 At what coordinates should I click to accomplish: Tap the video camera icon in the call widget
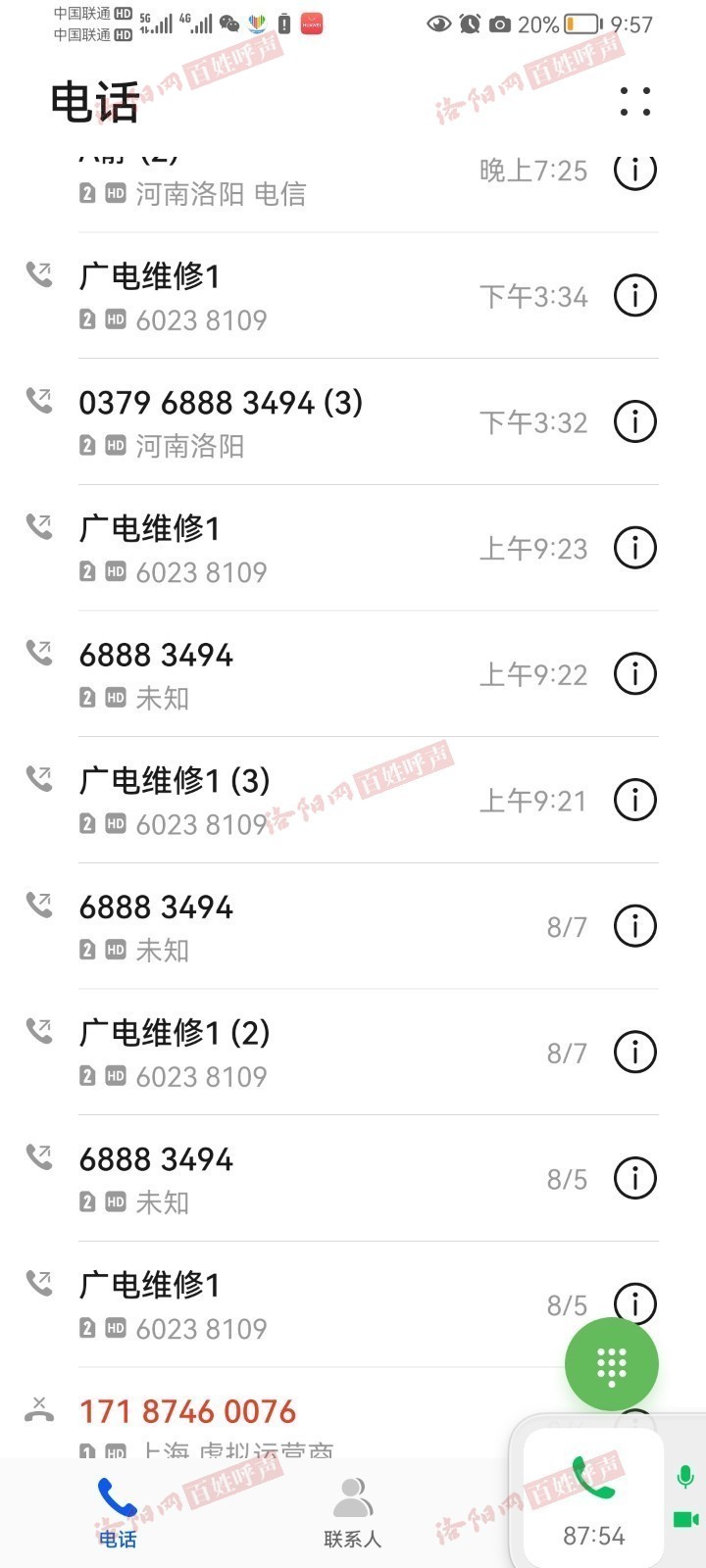click(x=685, y=1520)
